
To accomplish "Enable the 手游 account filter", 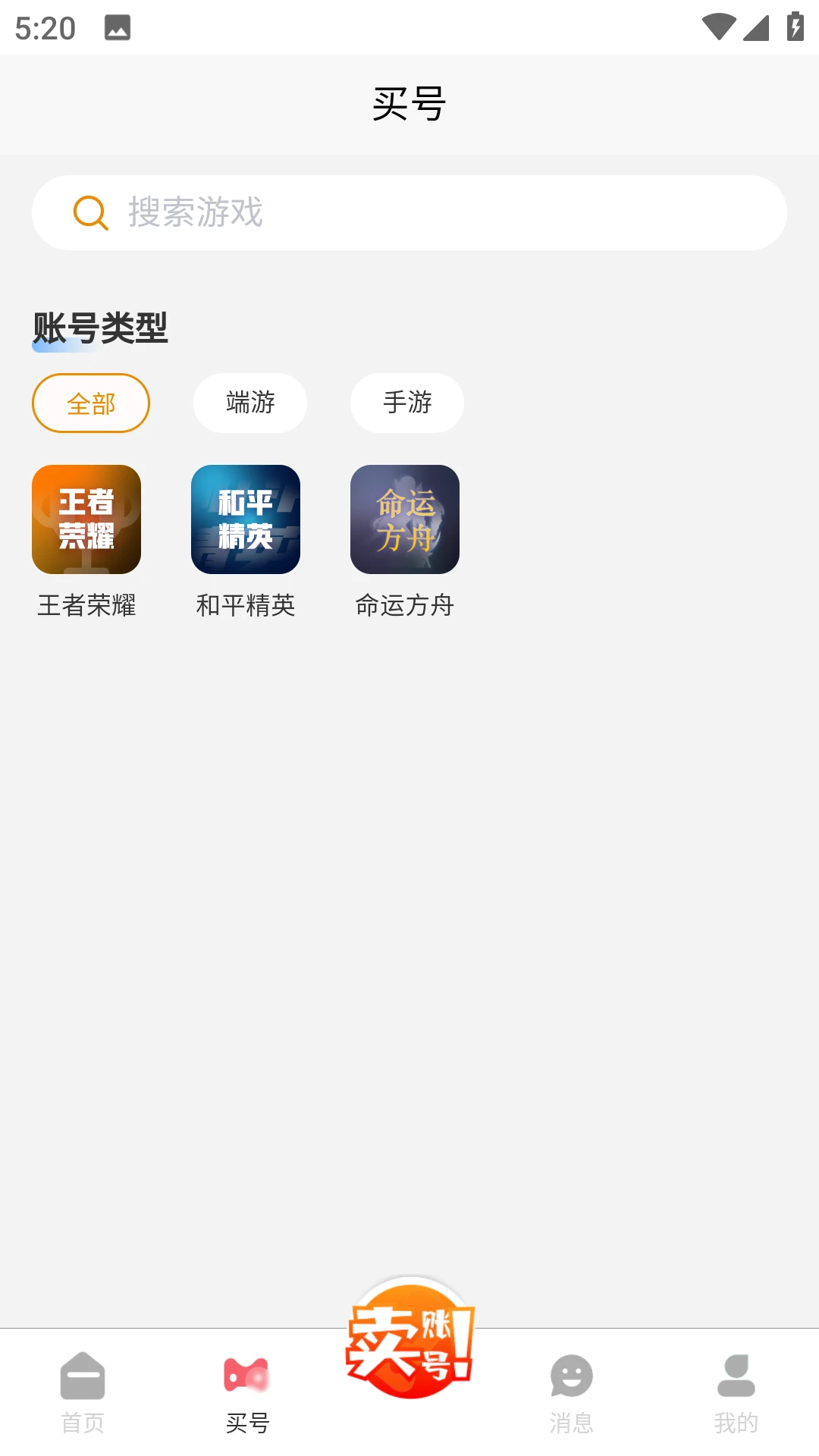I will pyautogui.click(x=406, y=403).
